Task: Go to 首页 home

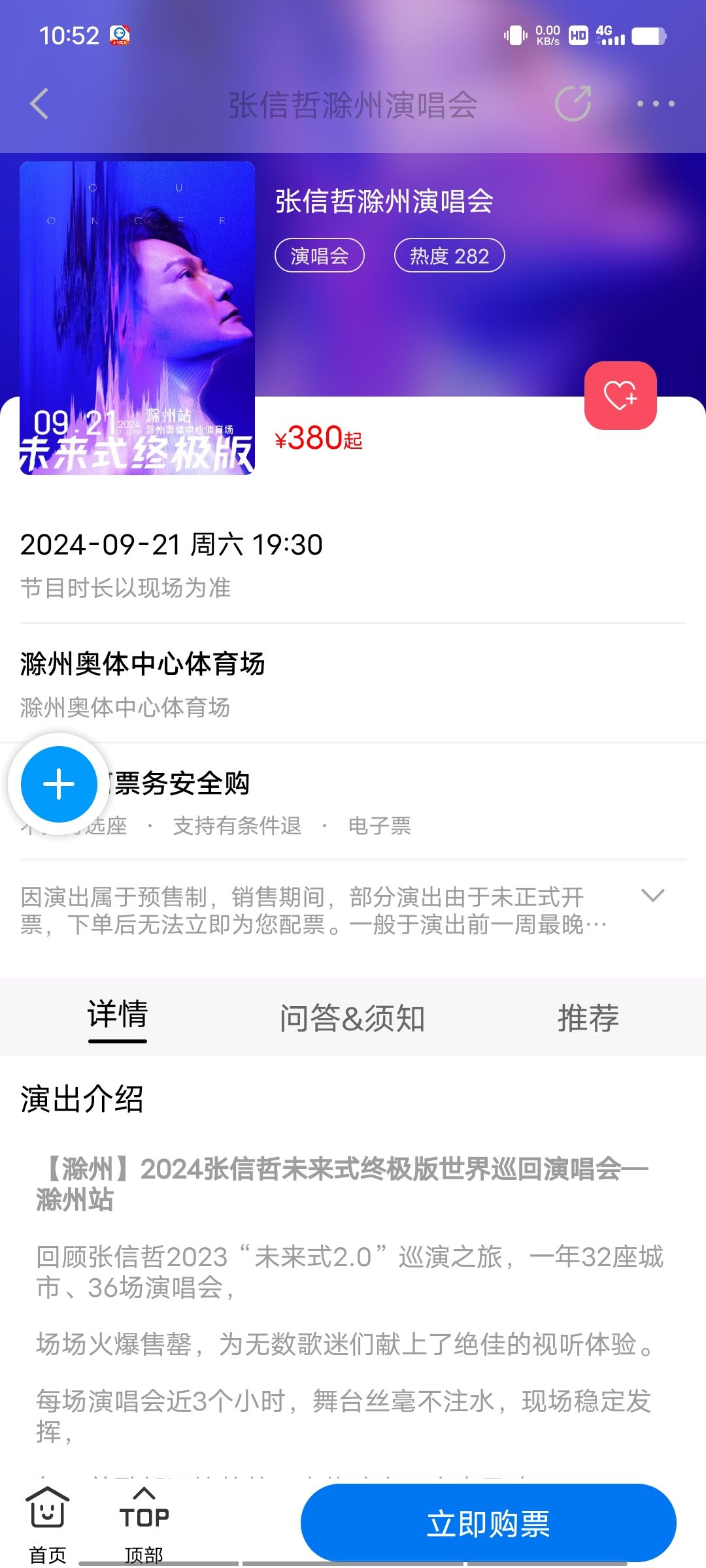Action: coord(48,1524)
